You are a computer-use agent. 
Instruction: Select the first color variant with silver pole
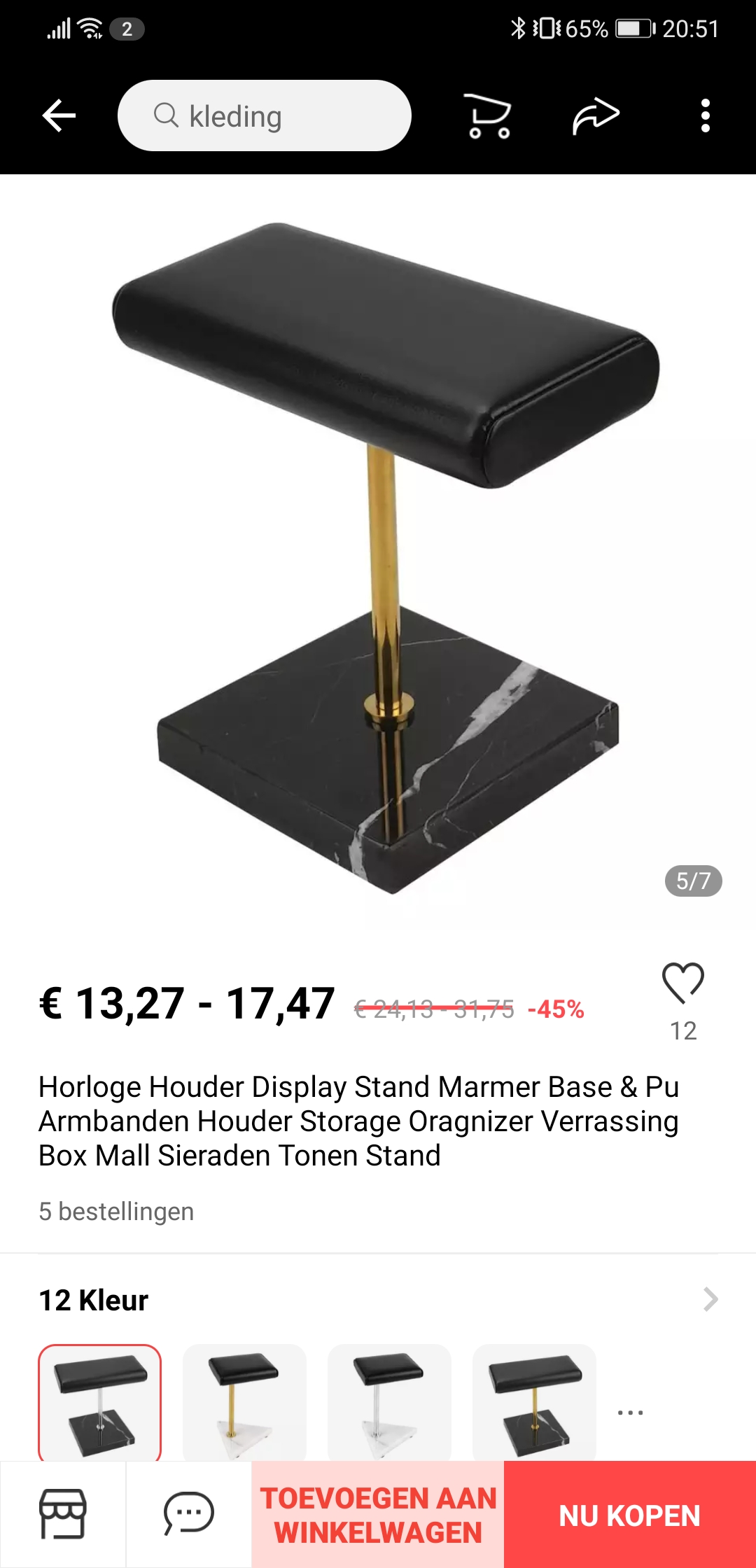click(100, 1402)
